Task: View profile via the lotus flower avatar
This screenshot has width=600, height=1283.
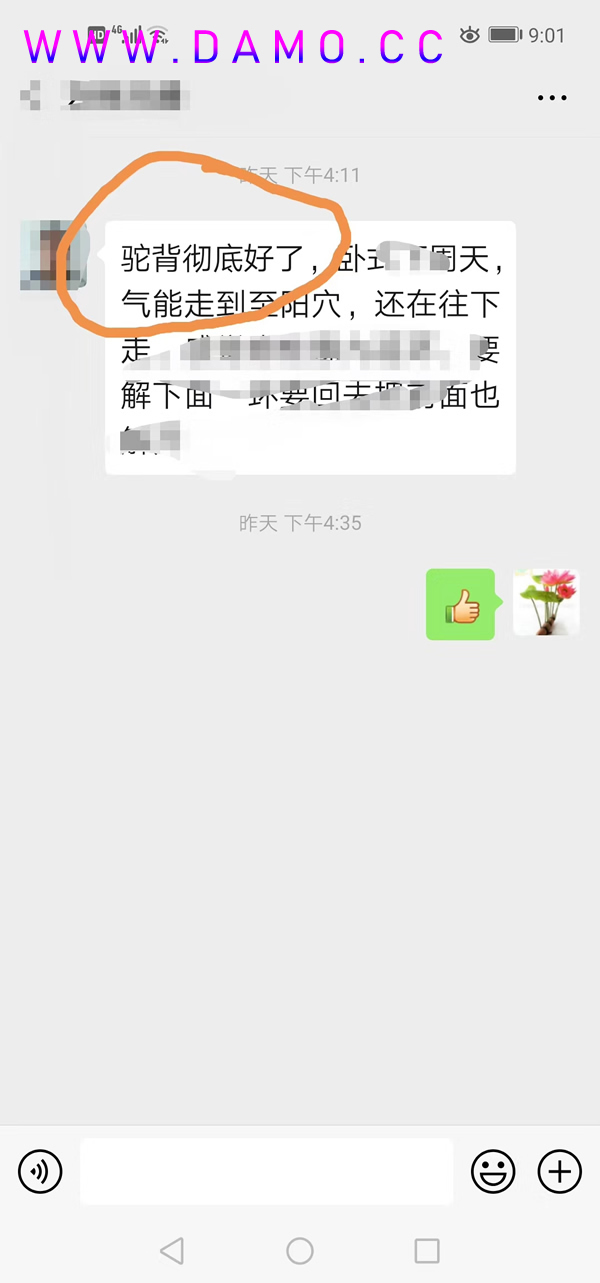Action: coord(546,603)
